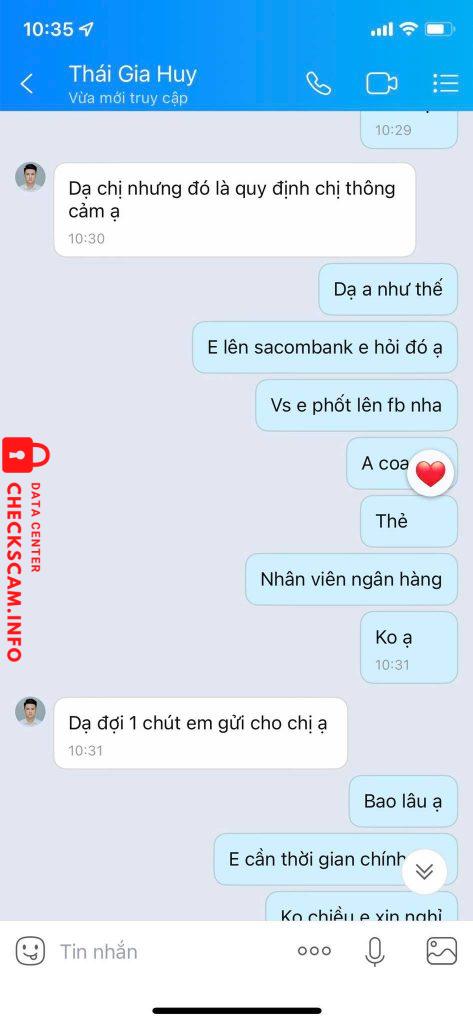Open Thái Gia Huy's contact name header

[133, 74]
